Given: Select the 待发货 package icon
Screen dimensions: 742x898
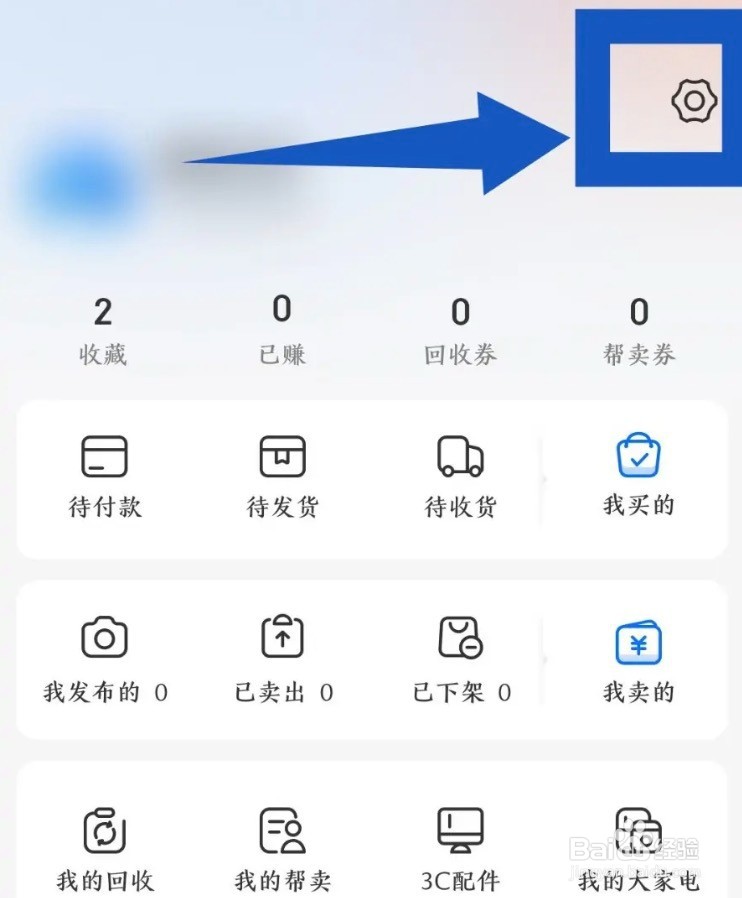Looking at the screenshot, I should (x=281, y=456).
